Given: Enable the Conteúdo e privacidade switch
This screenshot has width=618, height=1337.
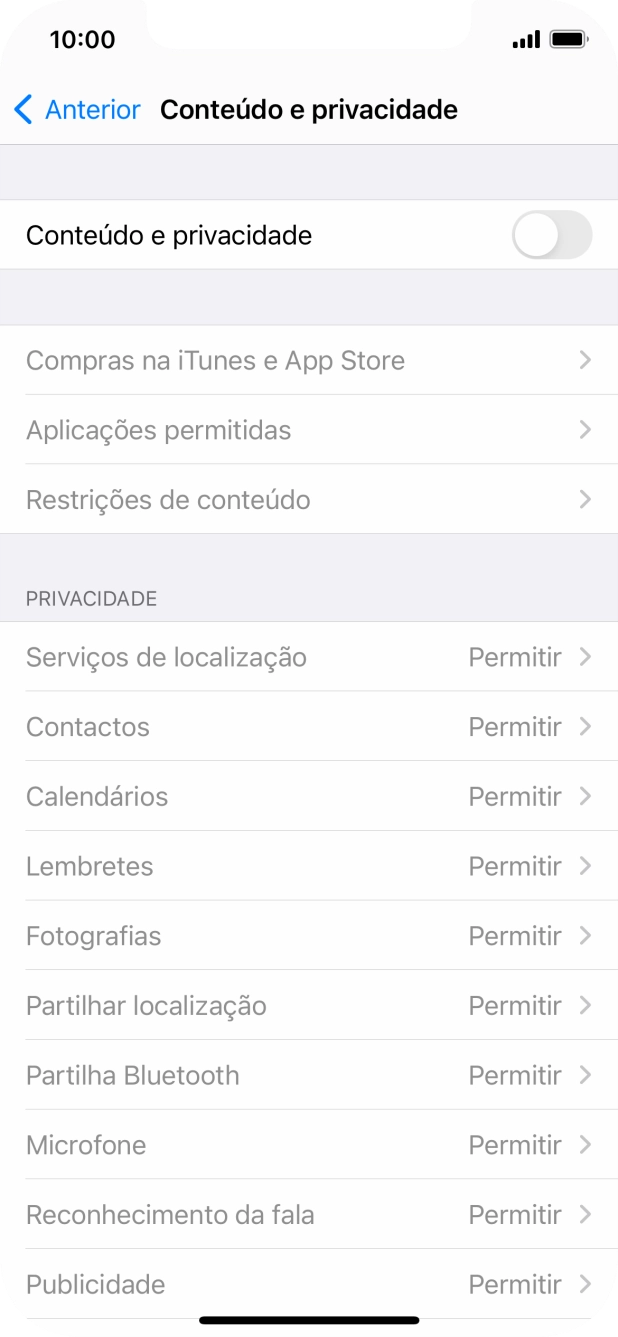Looking at the screenshot, I should tap(551, 235).
